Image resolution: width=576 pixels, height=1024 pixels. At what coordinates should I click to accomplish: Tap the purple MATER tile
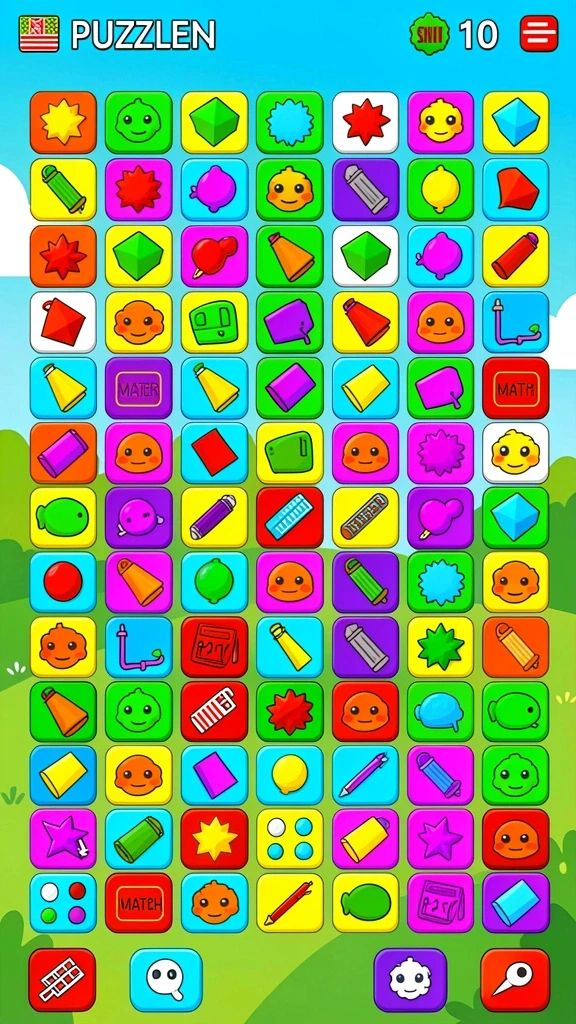[x=138, y=388]
